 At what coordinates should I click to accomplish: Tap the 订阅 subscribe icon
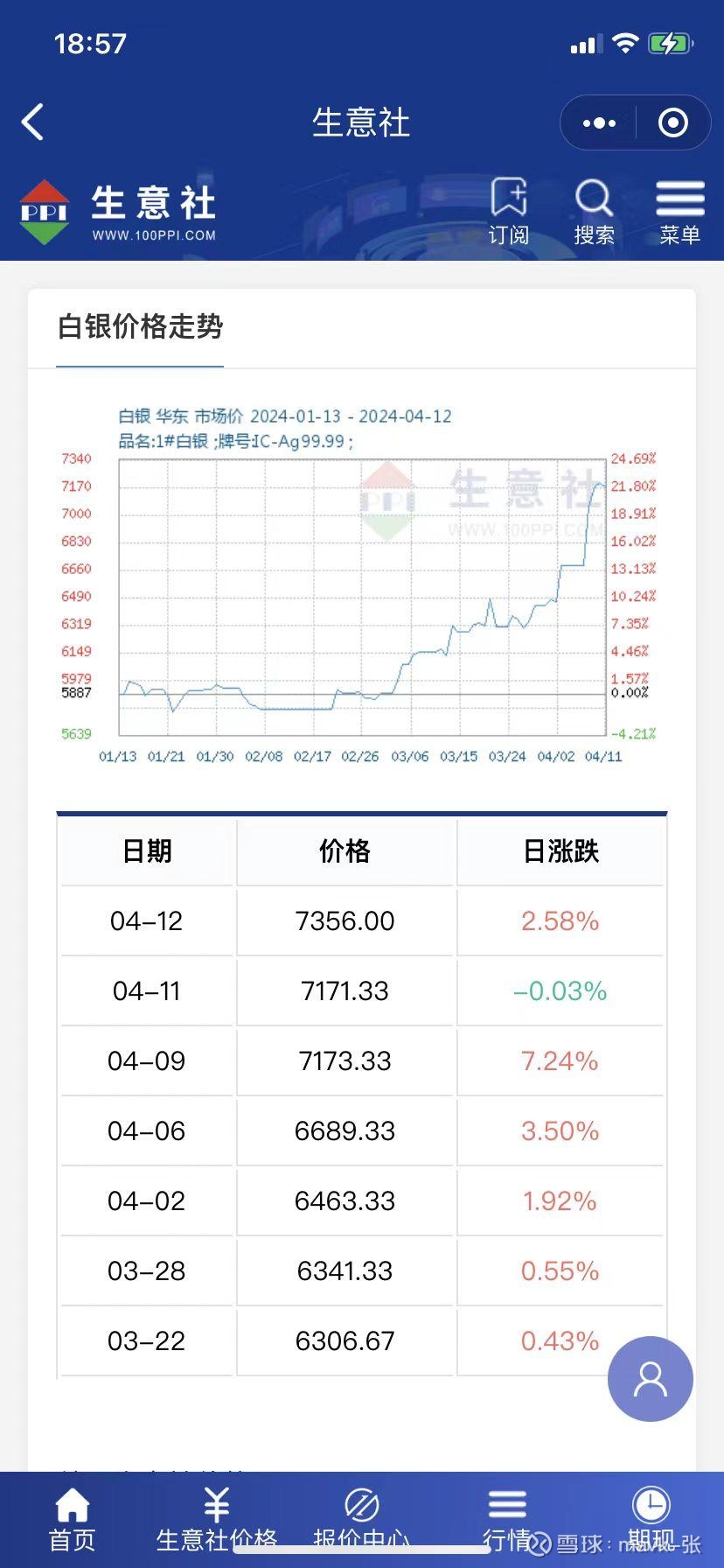(508, 210)
